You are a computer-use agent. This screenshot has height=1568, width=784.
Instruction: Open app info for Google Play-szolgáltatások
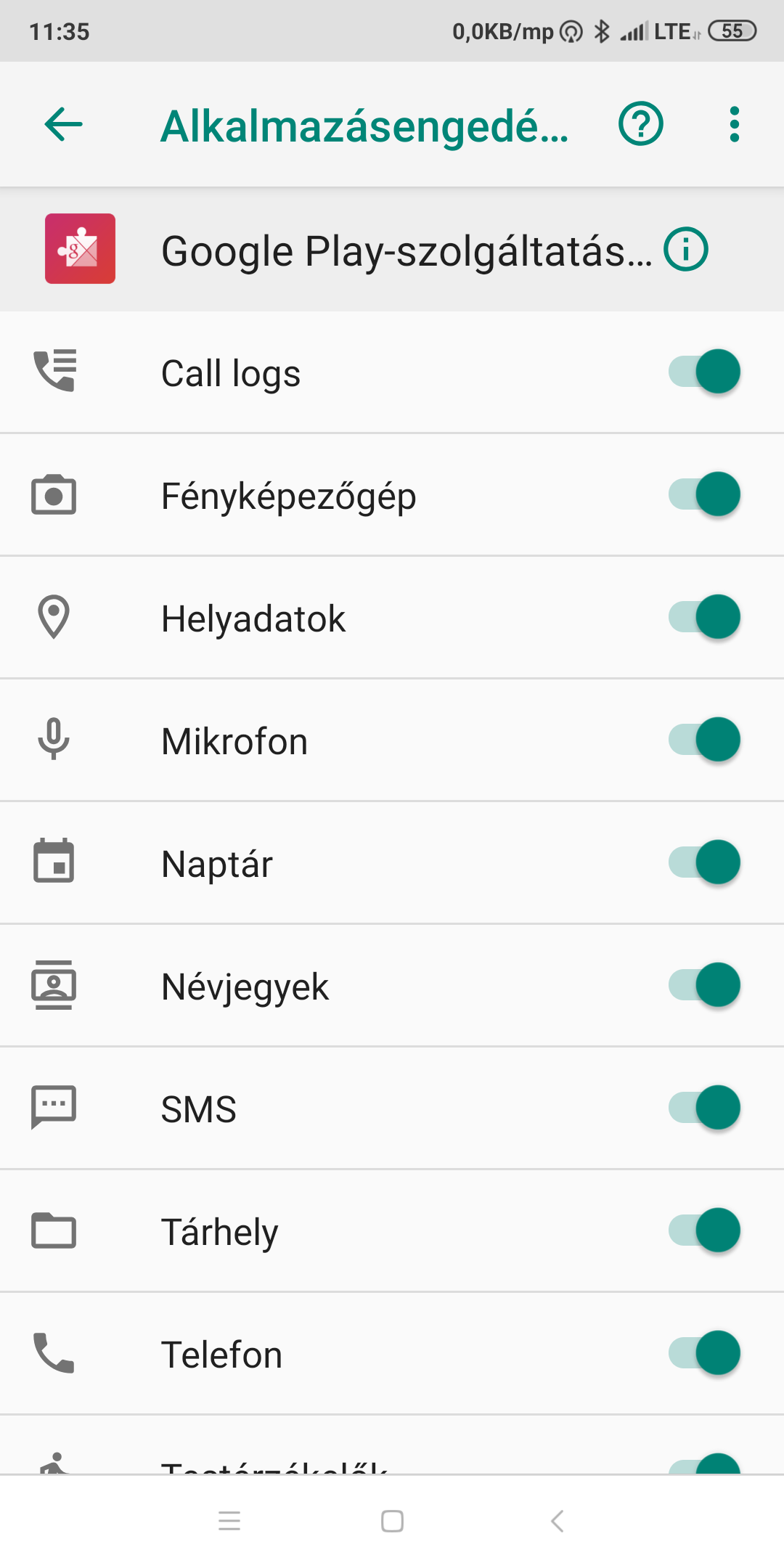click(686, 250)
